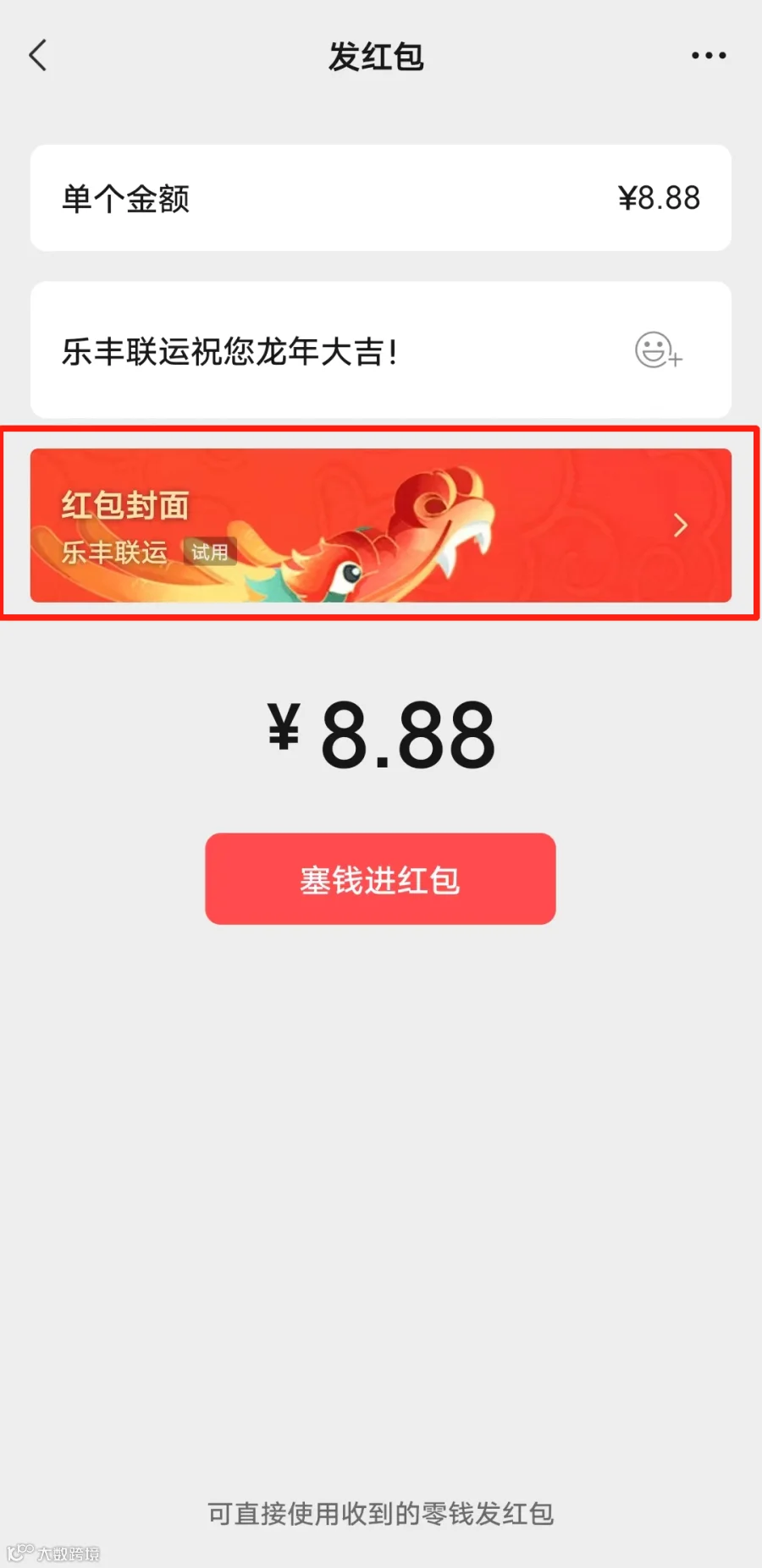Screen dimensions: 762x1568
Task: Add an emoji sticker to the greeting
Action: tap(659, 349)
